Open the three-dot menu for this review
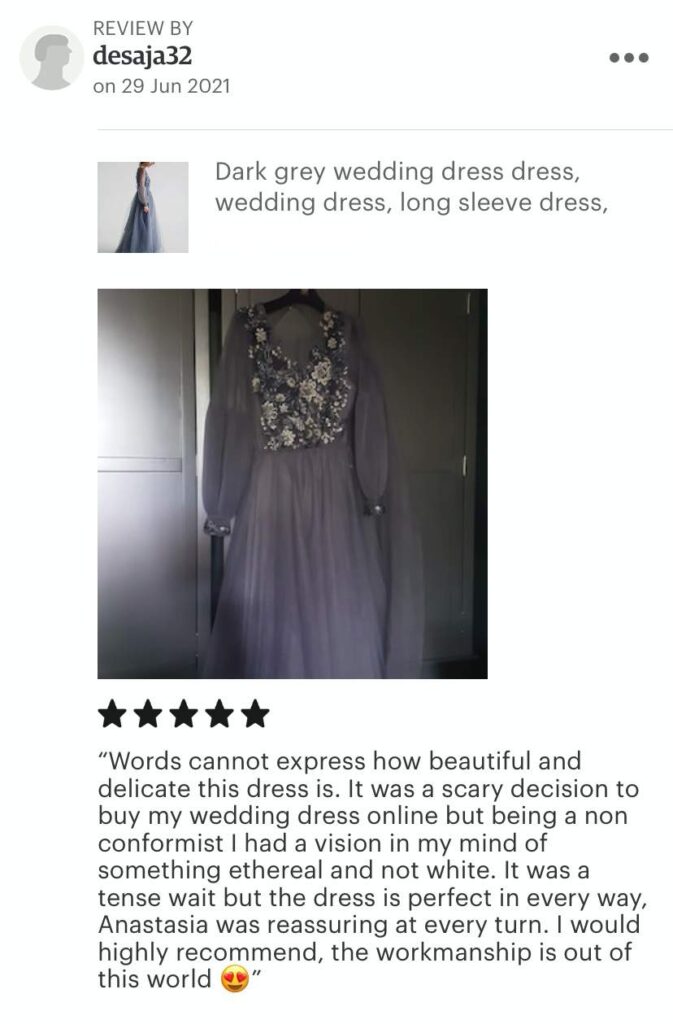The image size is (673, 1024). 629,57
